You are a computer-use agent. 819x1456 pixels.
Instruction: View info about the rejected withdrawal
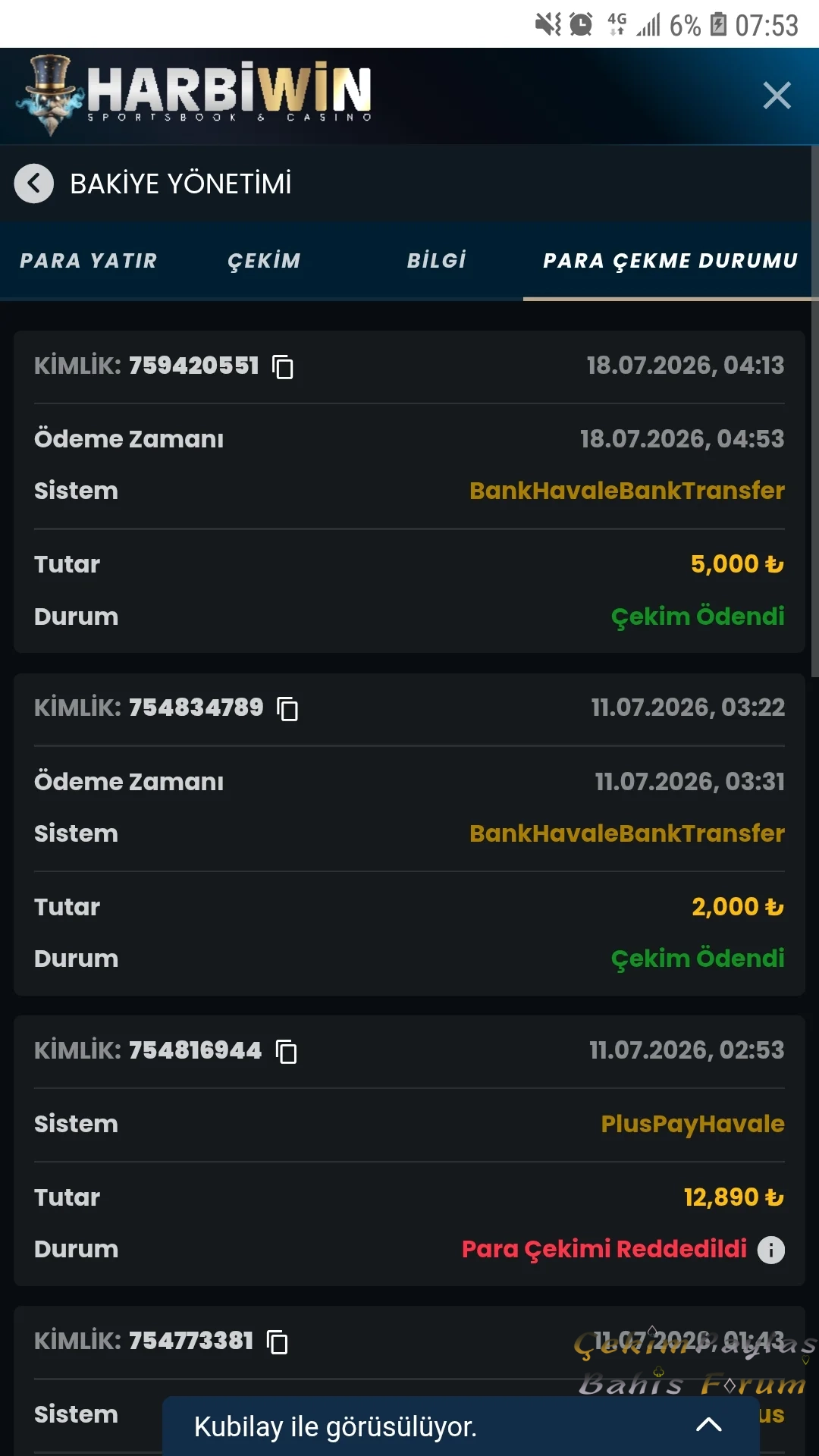771,1250
